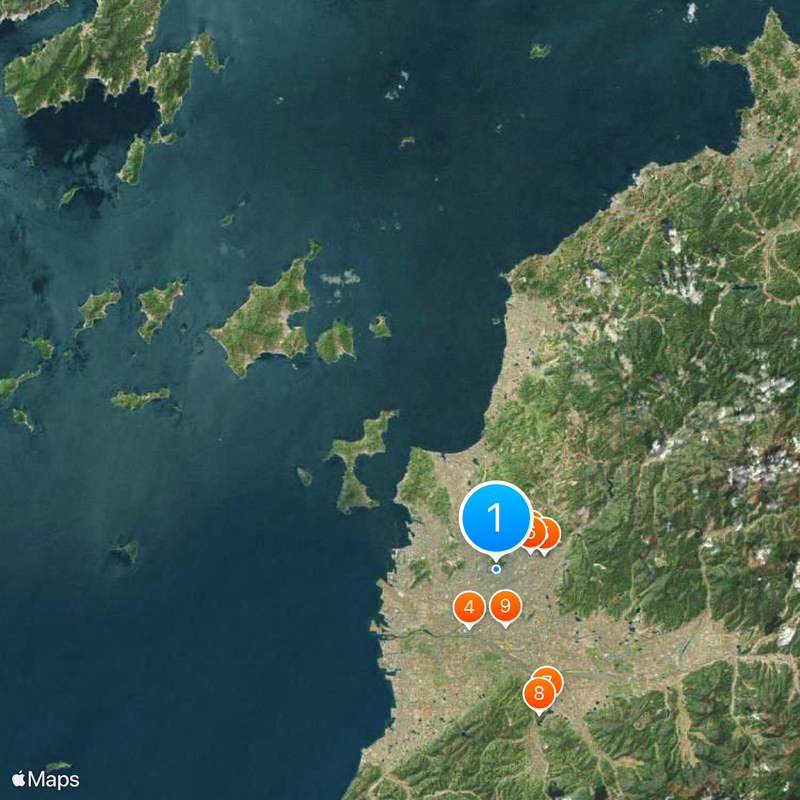
Task: Select the large blue pin numbered 1
Action: (495, 517)
